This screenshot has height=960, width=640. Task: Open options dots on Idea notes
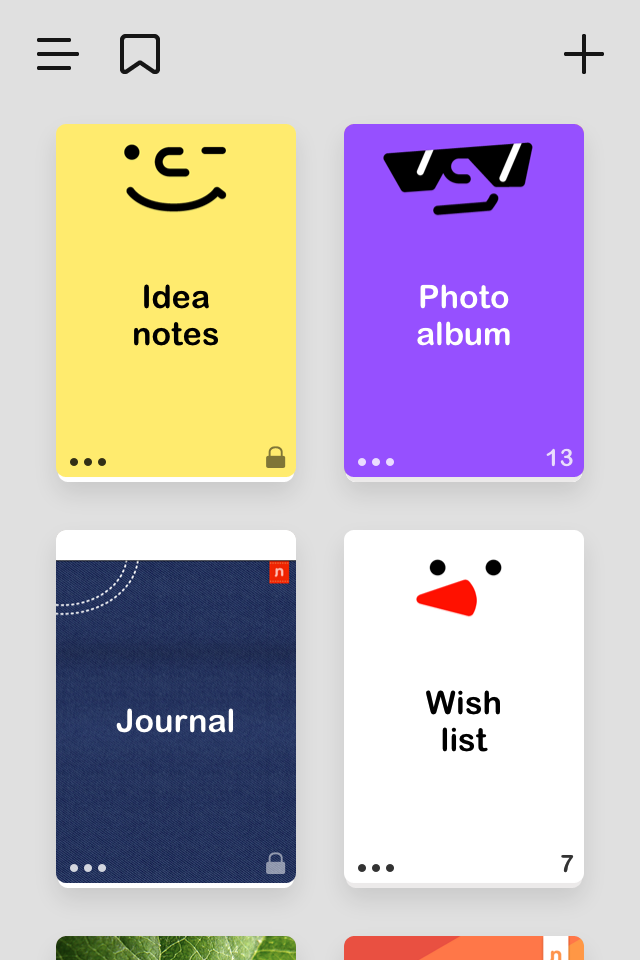point(88,462)
